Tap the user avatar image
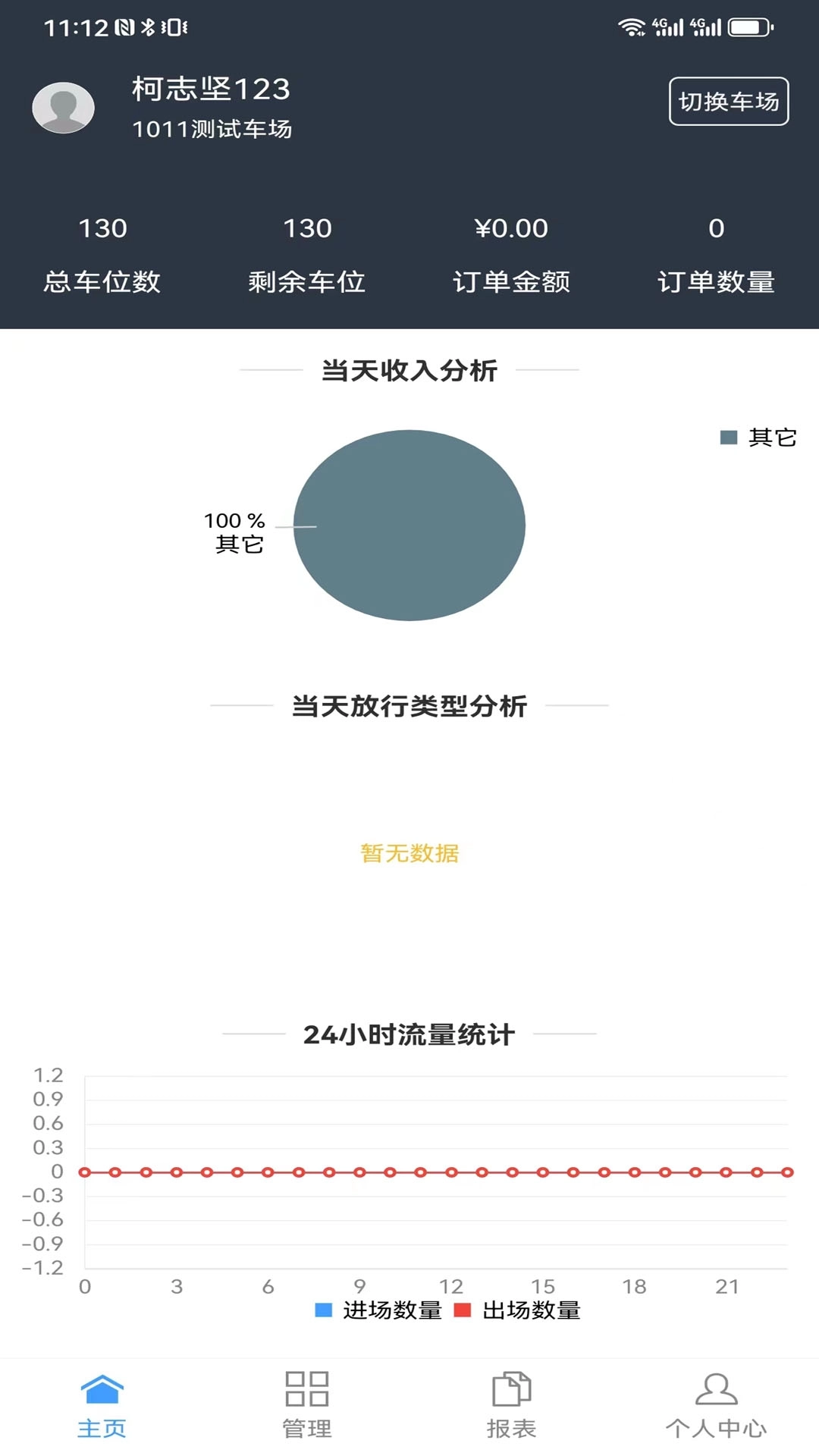Viewport: 819px width, 1456px height. click(64, 108)
